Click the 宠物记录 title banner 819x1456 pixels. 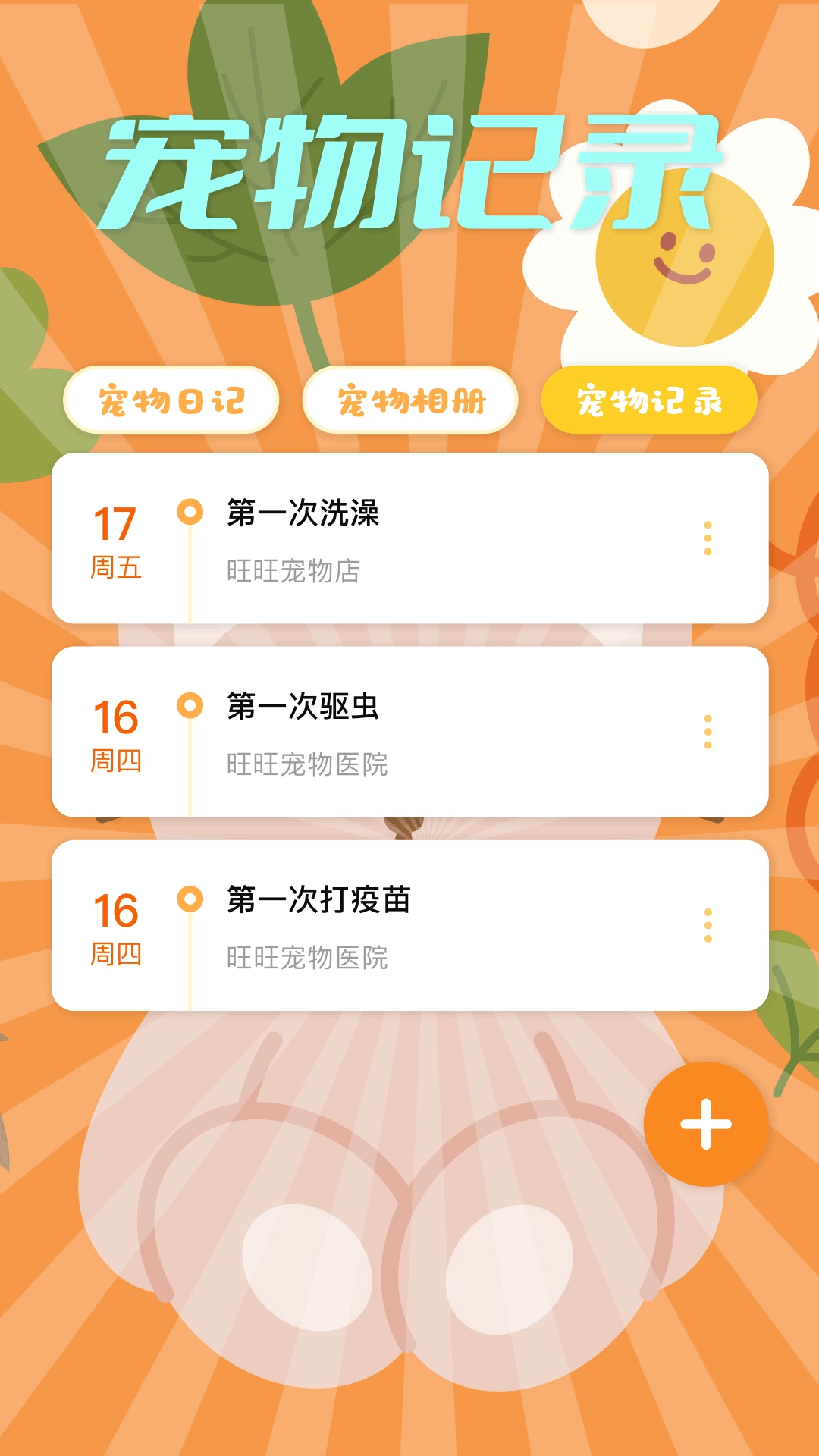coord(409,171)
